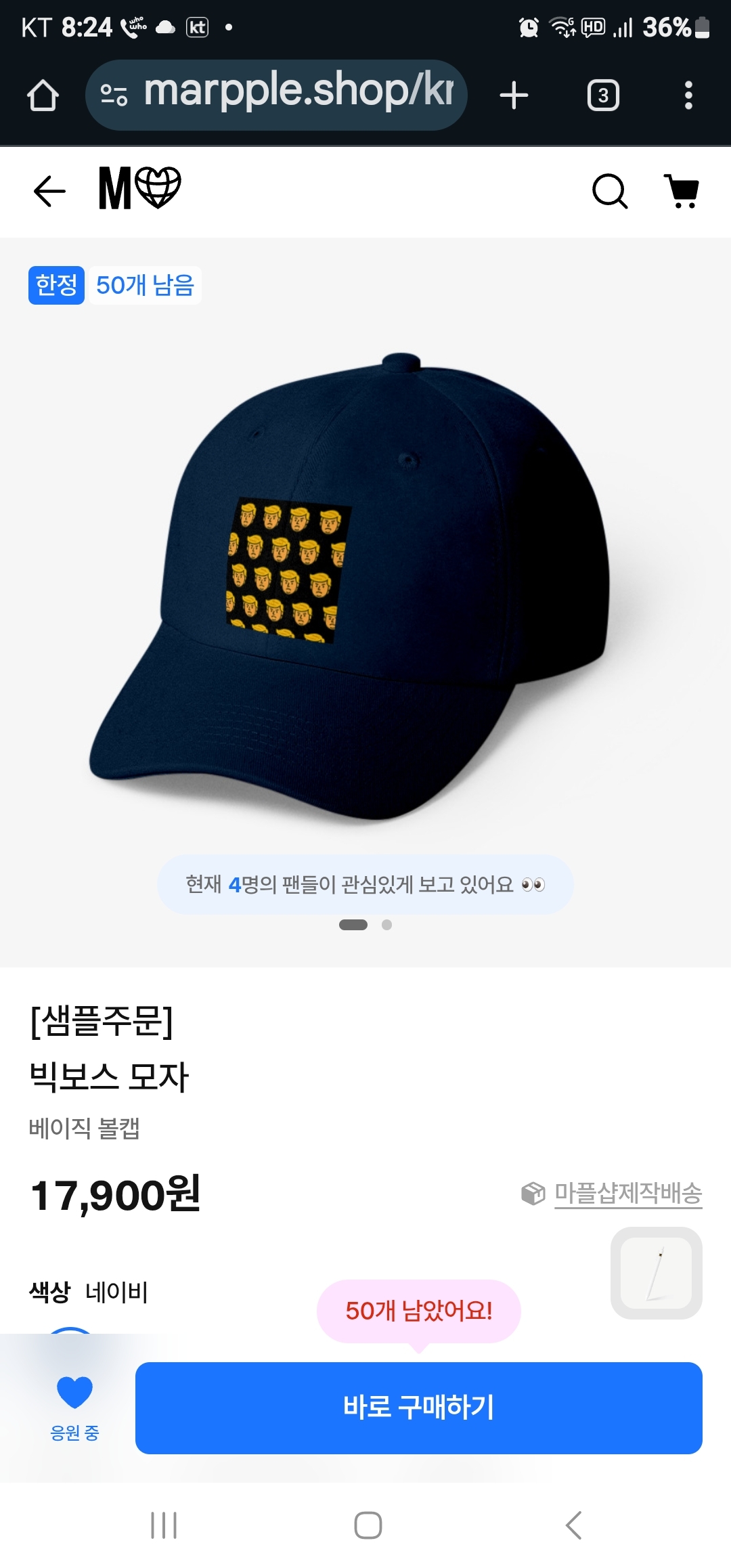Viewport: 731px width, 1568px height.
Task: Open the browser tab switcher
Action: (602, 95)
